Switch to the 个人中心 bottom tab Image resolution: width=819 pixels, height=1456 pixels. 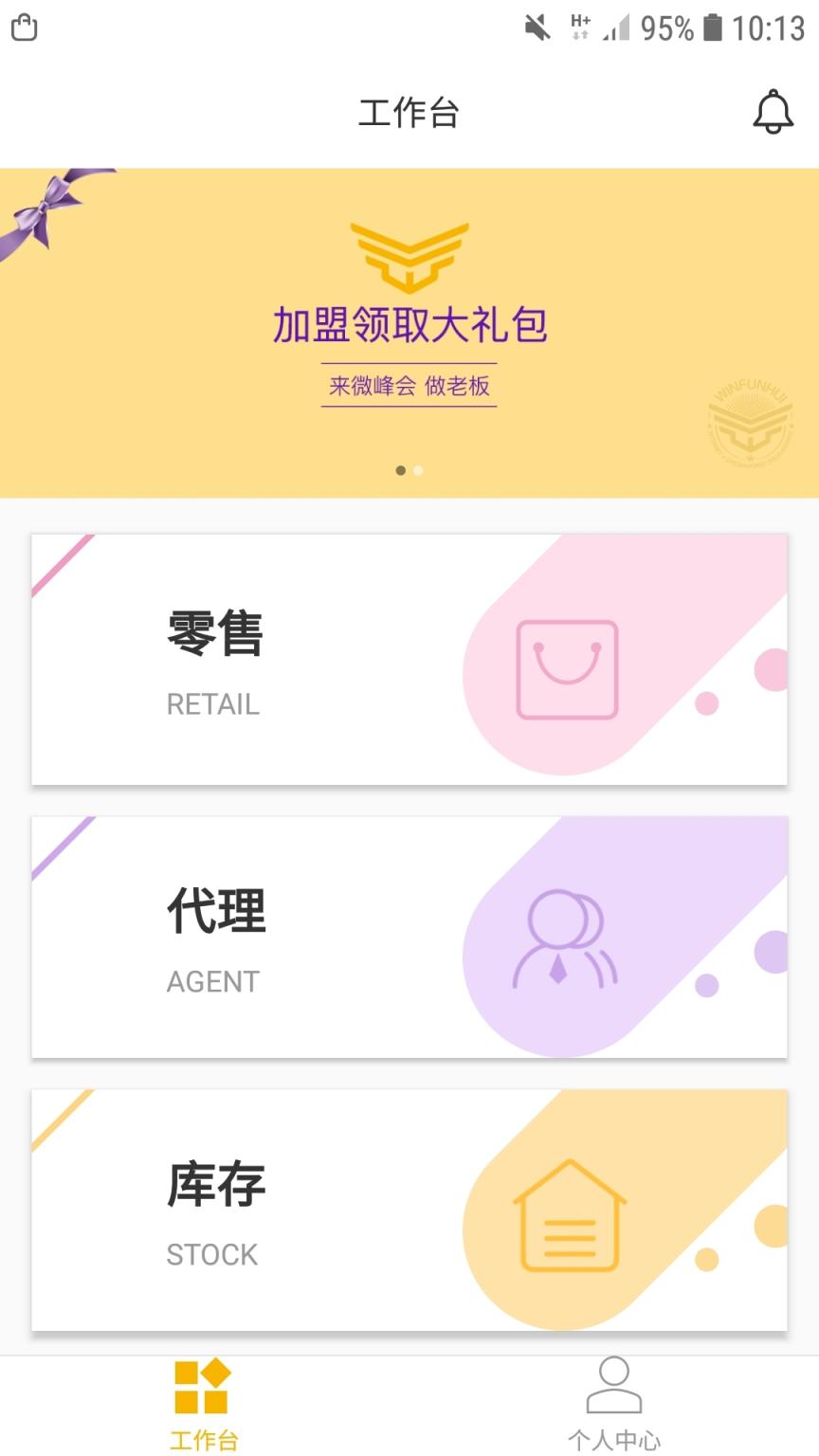tap(614, 1405)
